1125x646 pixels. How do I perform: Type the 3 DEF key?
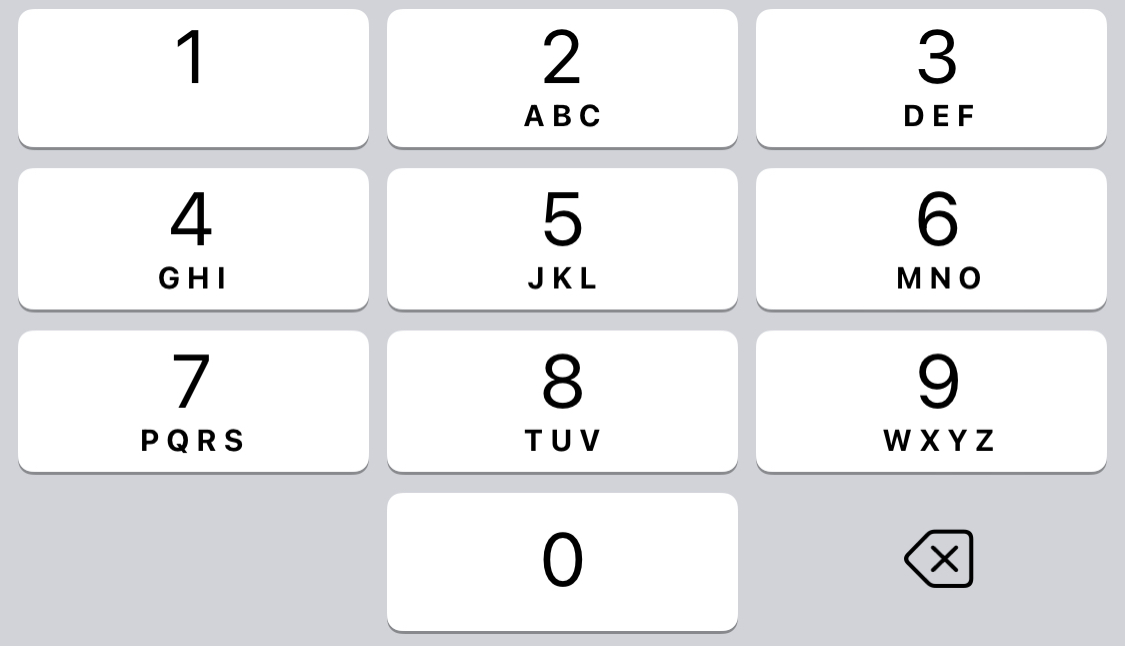[931, 78]
